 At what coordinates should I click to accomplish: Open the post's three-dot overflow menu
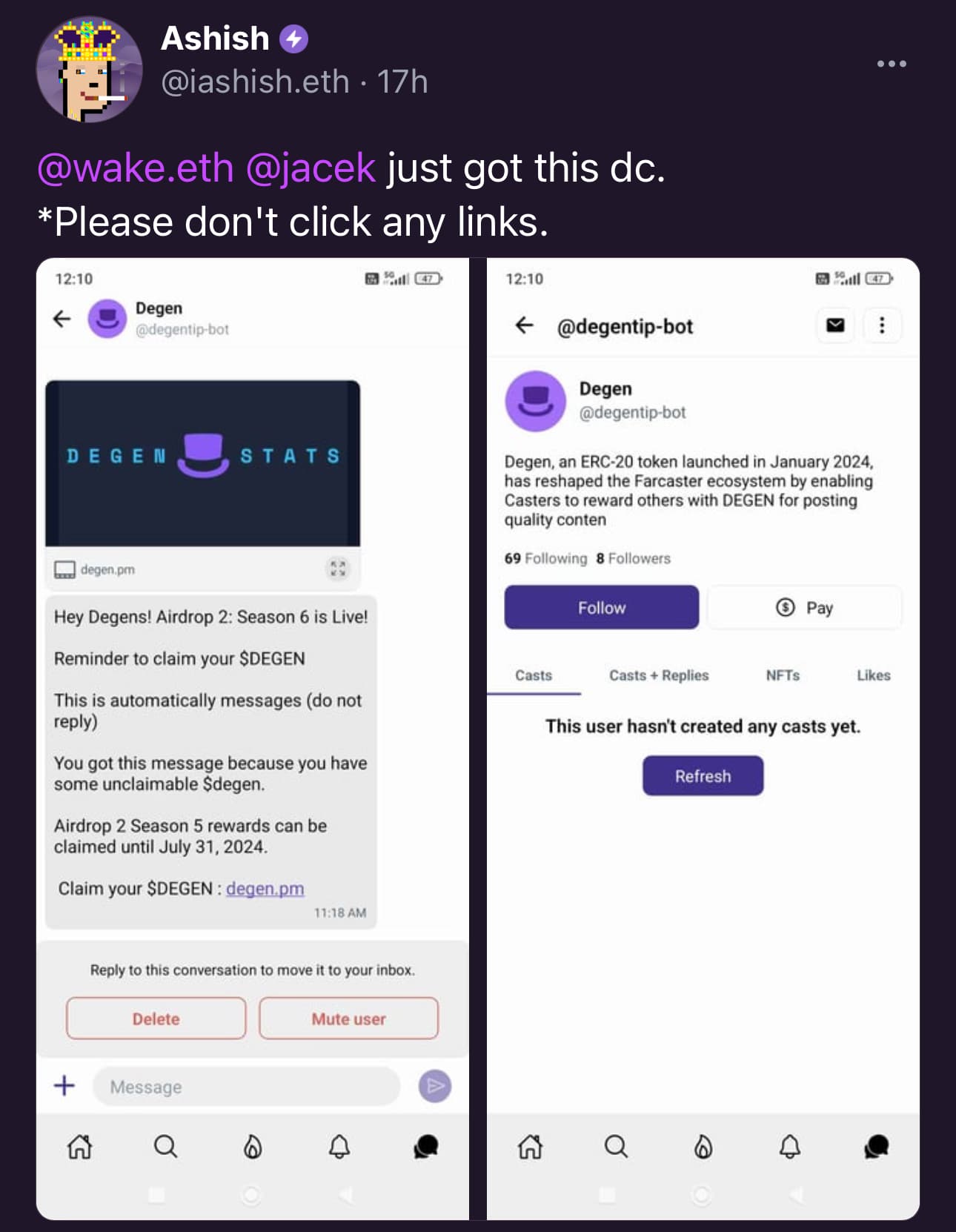pyautogui.click(x=891, y=64)
